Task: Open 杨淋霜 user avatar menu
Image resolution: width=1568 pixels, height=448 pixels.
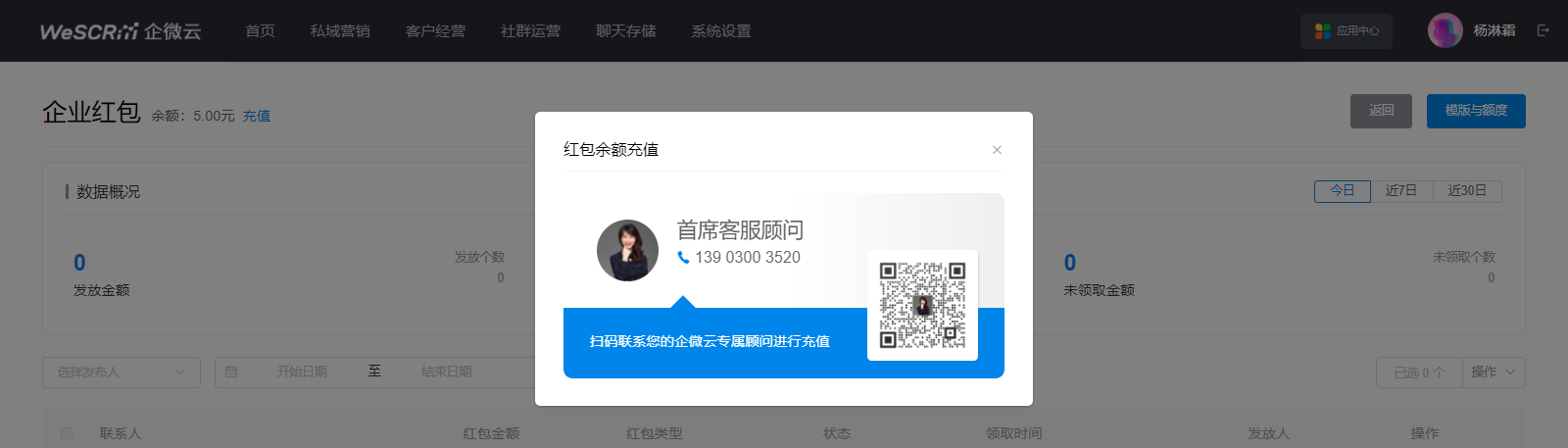Action: point(1445,31)
